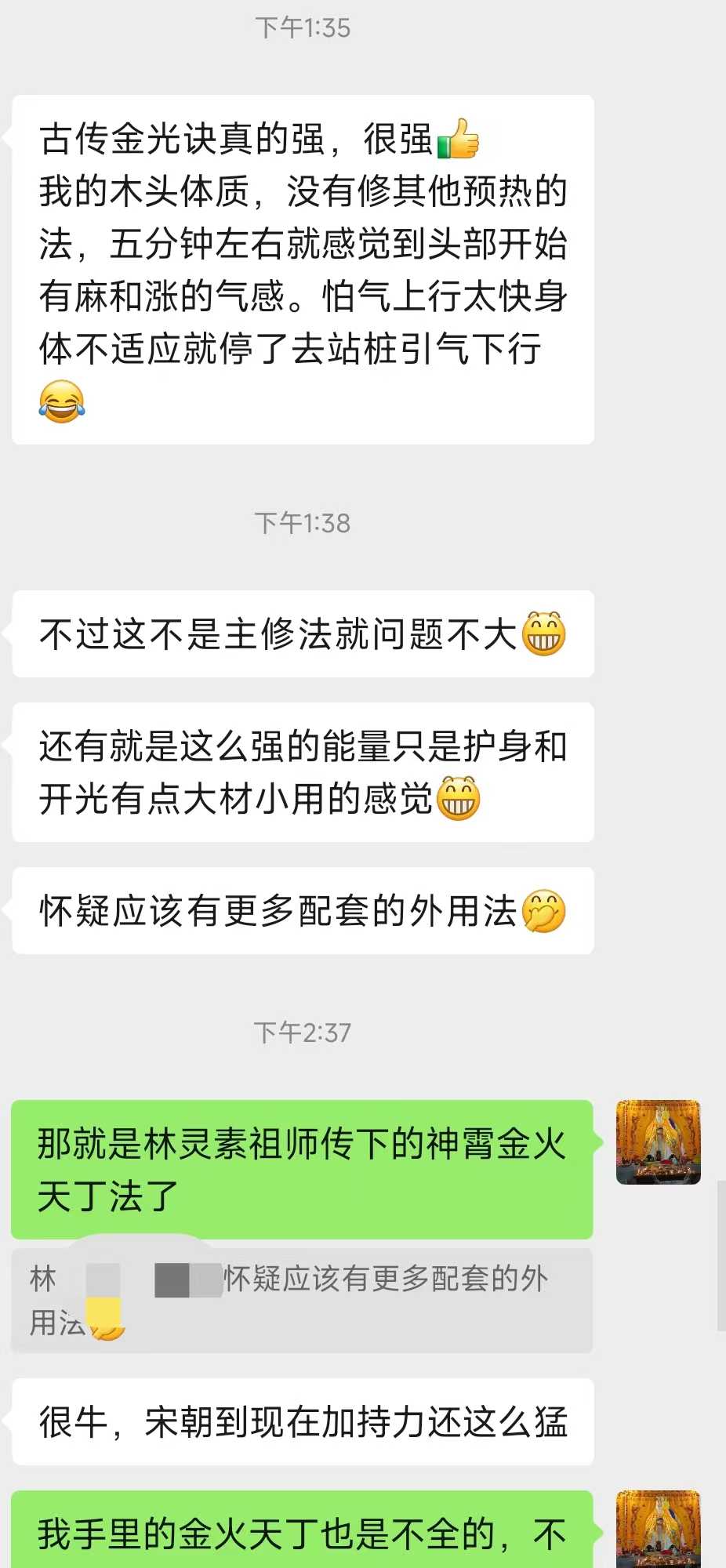
Task: Jump to quoted message 怀疑应该有更多配套的外用法
Action: click(302, 1300)
